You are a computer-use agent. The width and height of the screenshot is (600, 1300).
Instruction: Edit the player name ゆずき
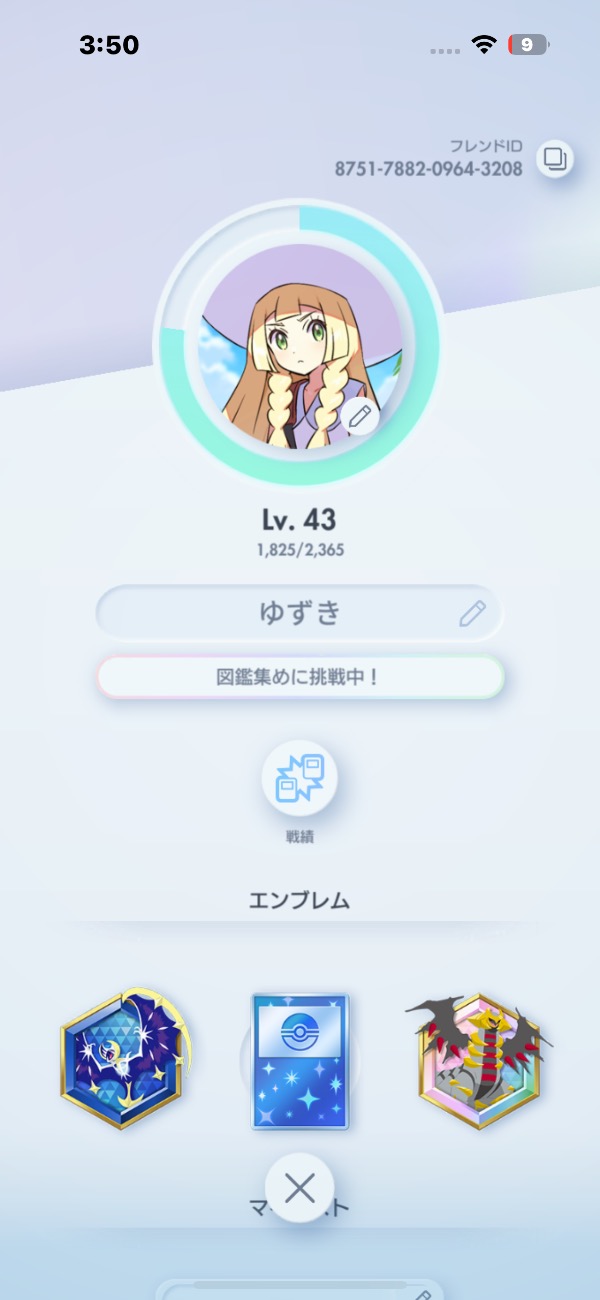[472, 613]
